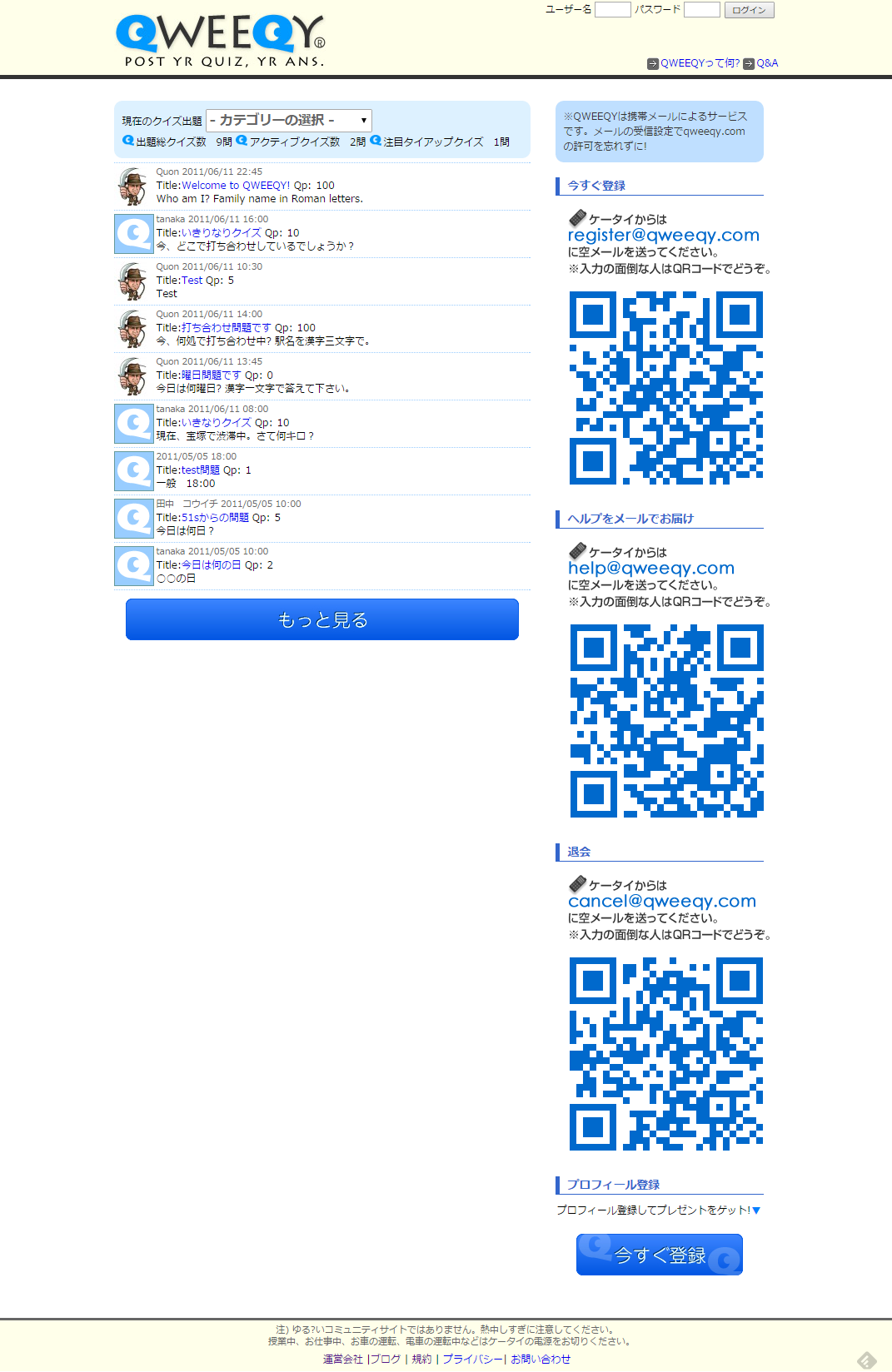Open the Test quiz by Quon
The height and width of the screenshot is (1372, 892).
[192, 281]
